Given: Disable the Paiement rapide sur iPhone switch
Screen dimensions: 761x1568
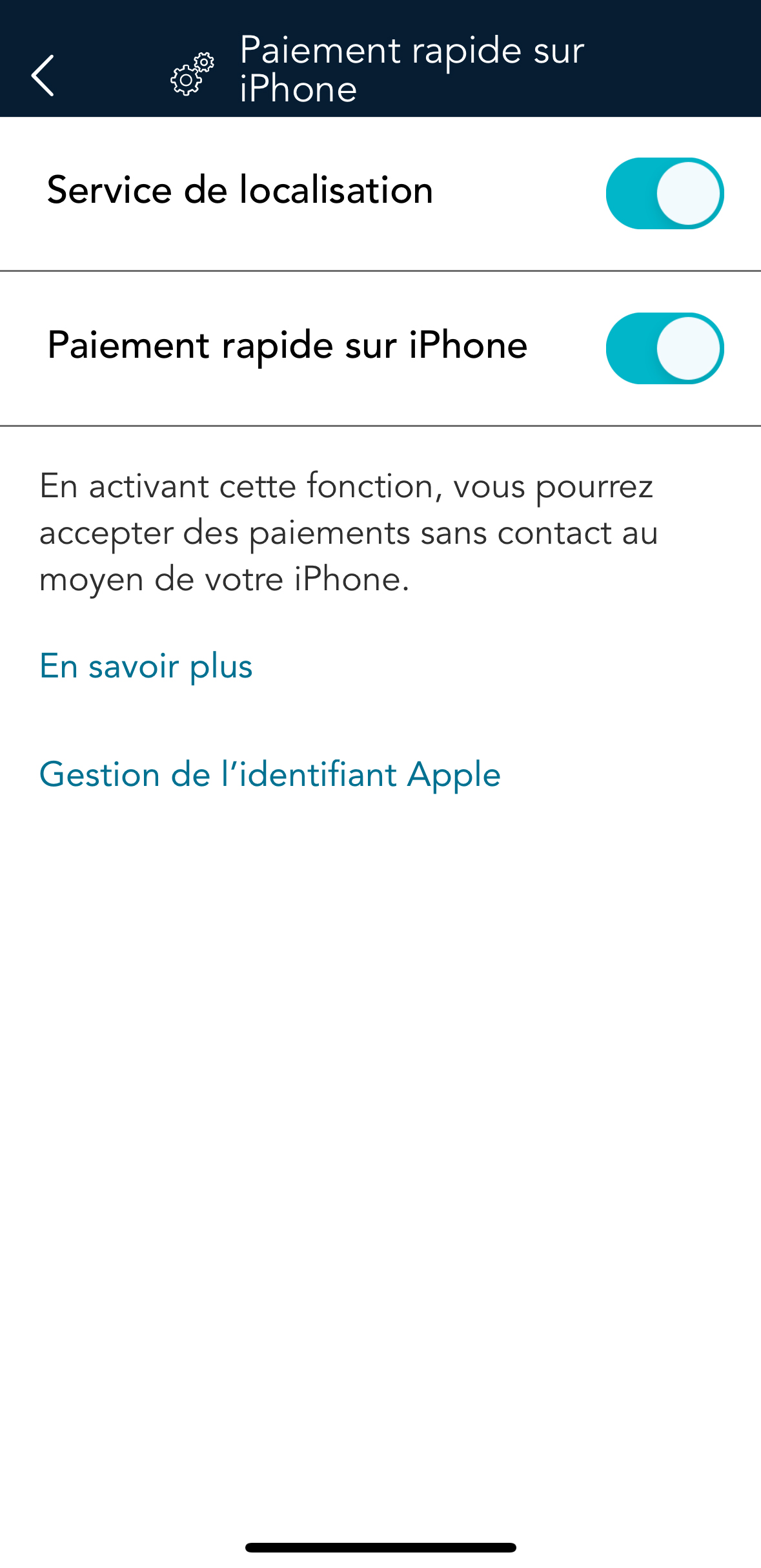Looking at the screenshot, I should click(x=665, y=348).
